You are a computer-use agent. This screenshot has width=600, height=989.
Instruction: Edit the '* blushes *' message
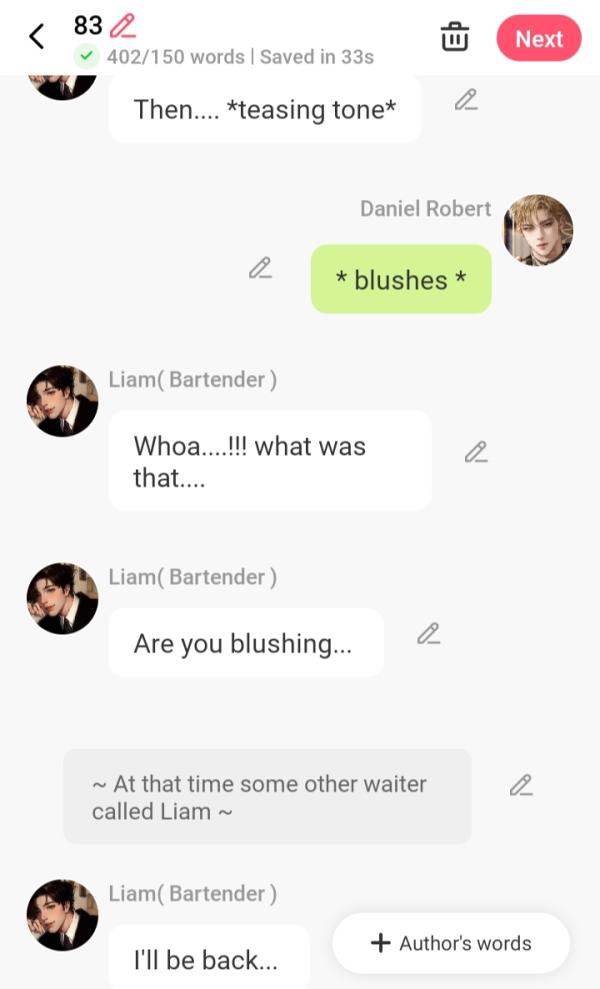point(260,268)
